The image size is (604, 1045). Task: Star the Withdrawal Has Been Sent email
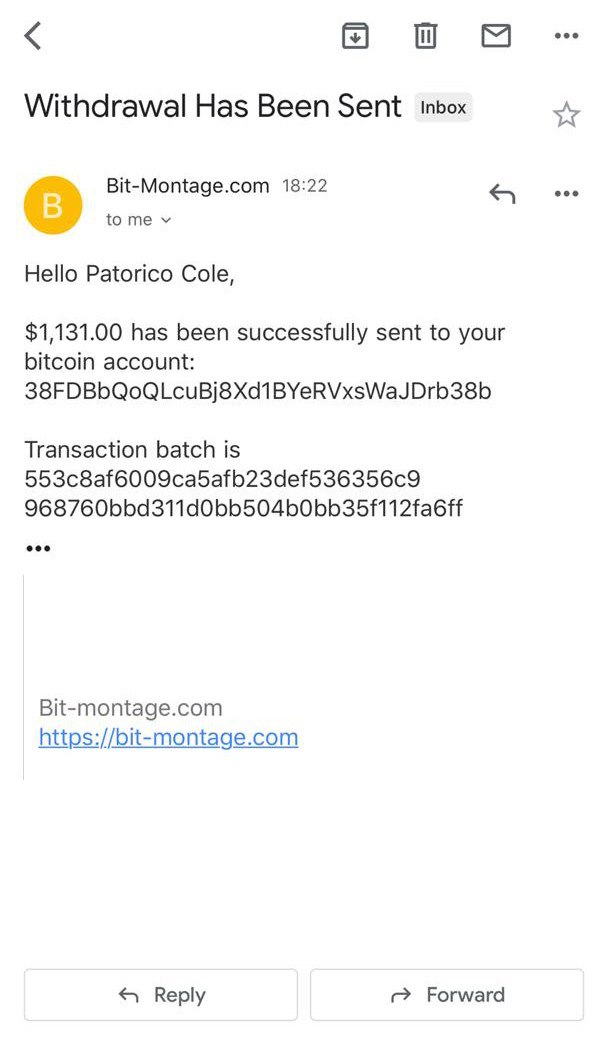click(x=566, y=115)
